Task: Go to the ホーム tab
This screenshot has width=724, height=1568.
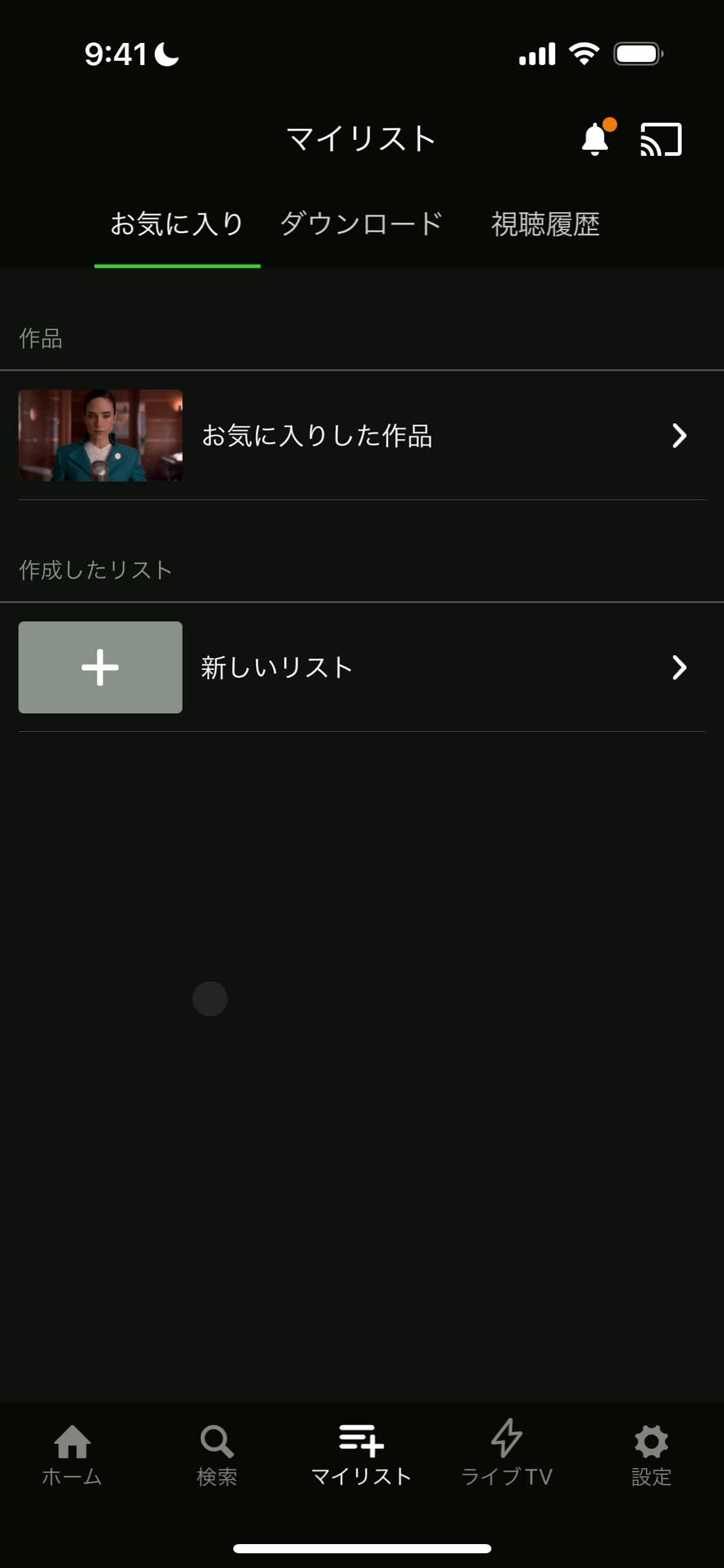Action: point(72,1455)
